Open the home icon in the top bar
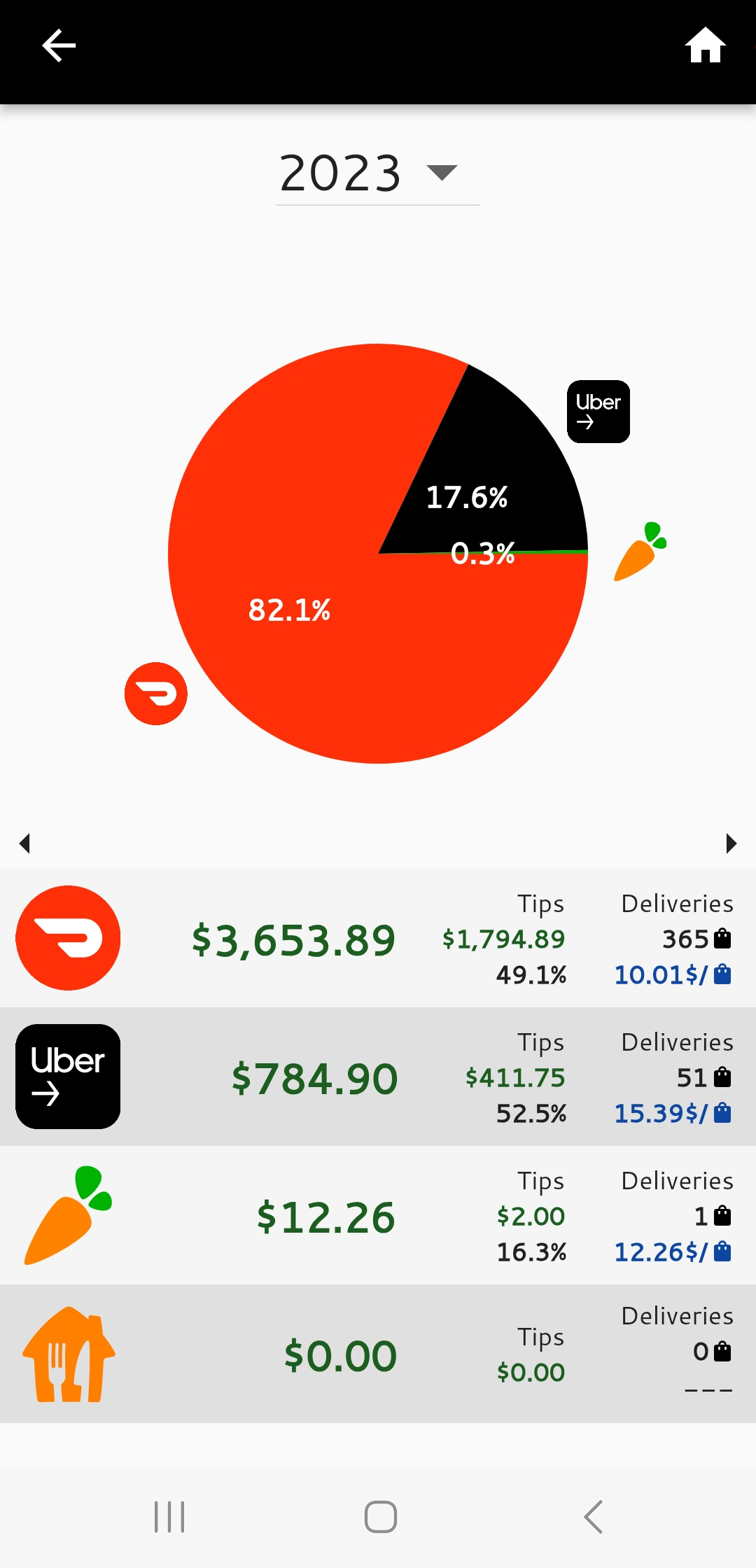756x1568 pixels. [x=705, y=46]
